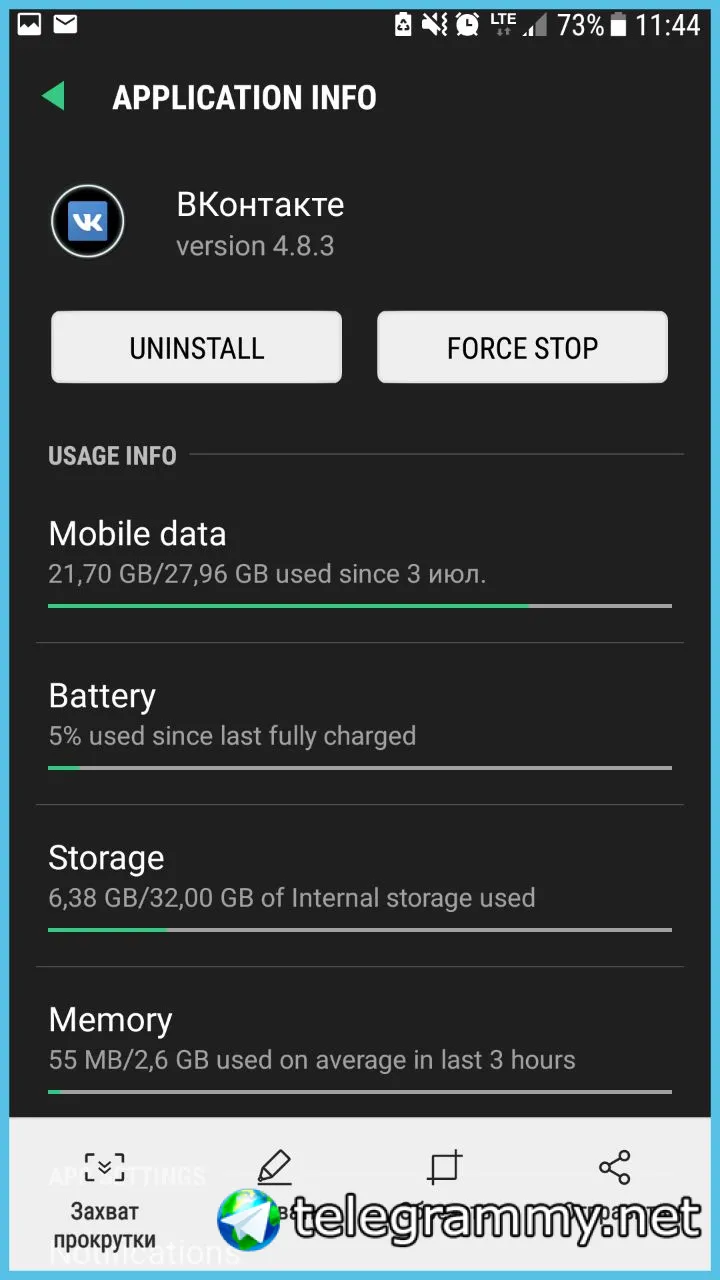The height and width of the screenshot is (1280, 720).
Task: Go back from Application Info
Action: click(x=53, y=97)
